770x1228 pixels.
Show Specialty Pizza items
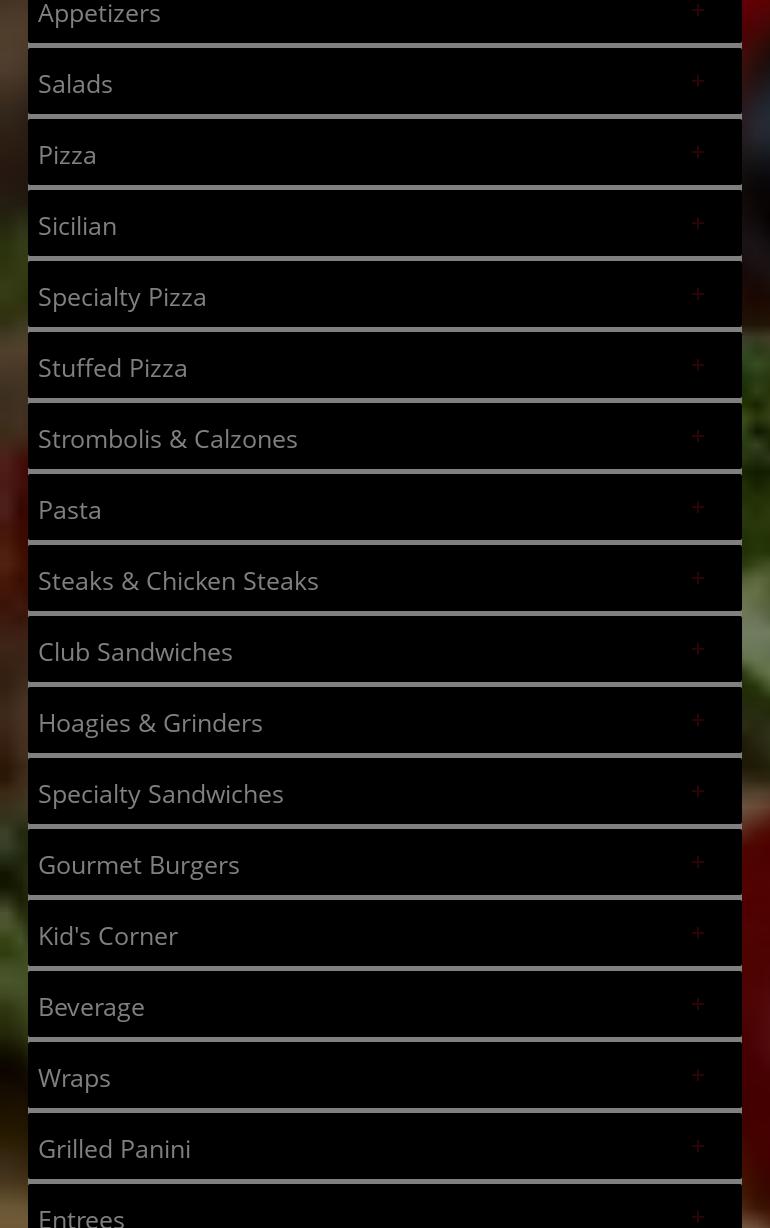click(x=384, y=296)
